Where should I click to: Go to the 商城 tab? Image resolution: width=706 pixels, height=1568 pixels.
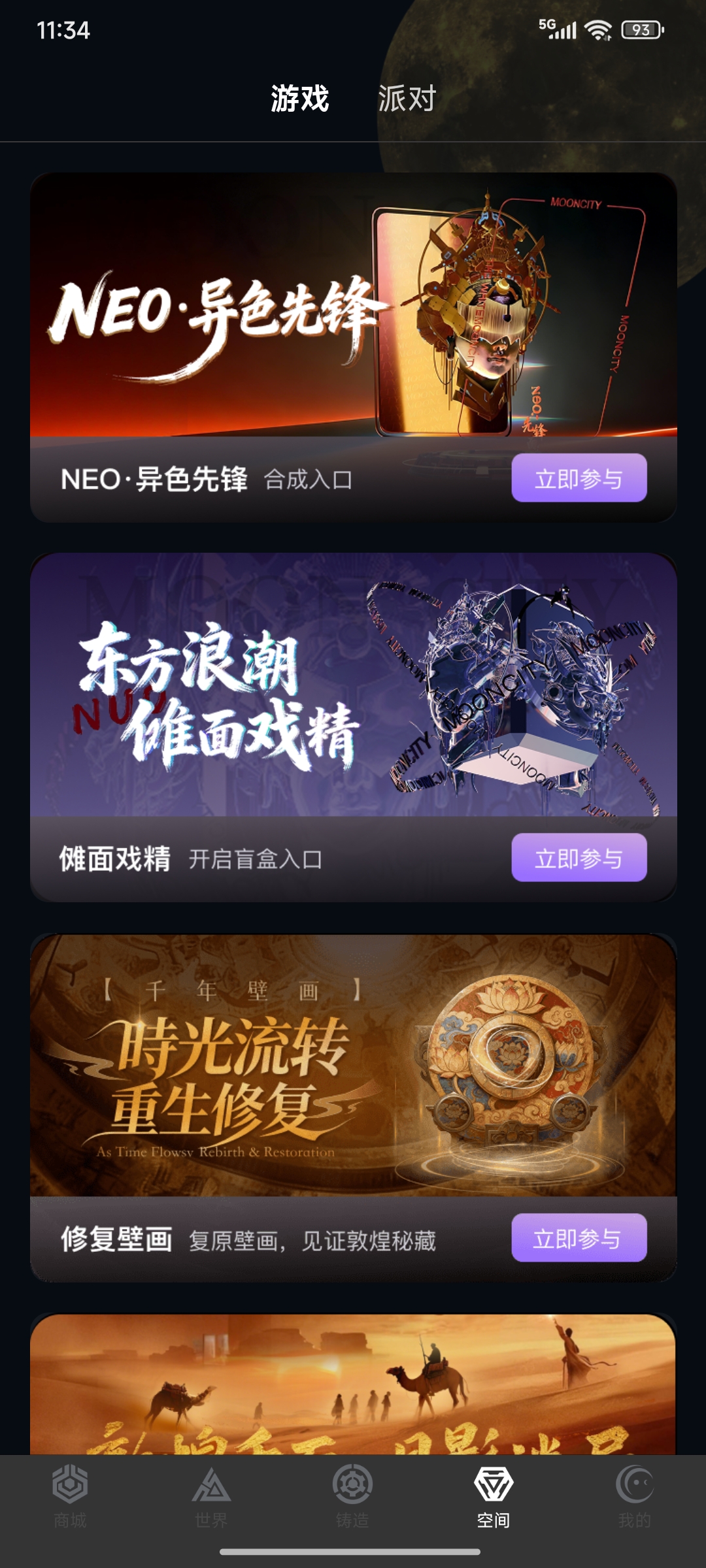70,1497
